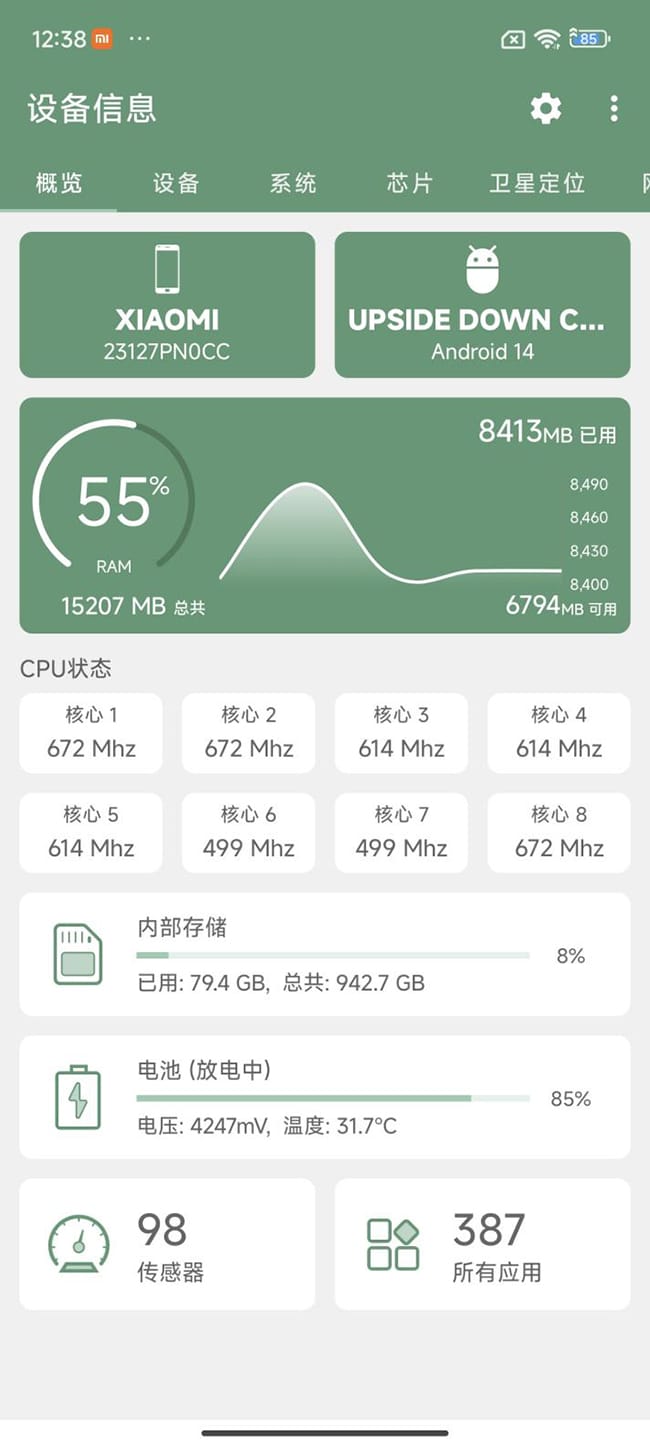Open the Android 14 system card
The image size is (650, 1446).
click(482, 305)
